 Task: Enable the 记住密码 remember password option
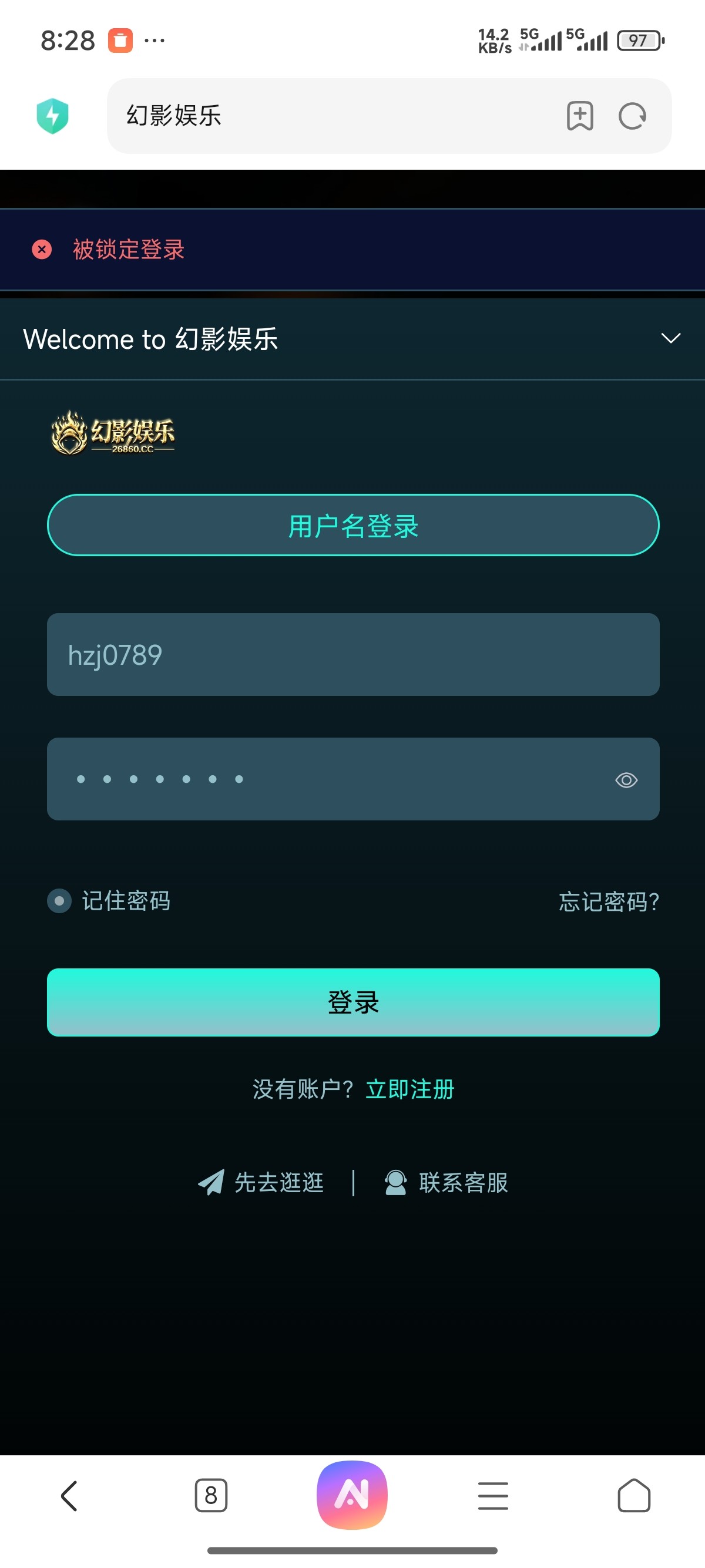(x=59, y=901)
